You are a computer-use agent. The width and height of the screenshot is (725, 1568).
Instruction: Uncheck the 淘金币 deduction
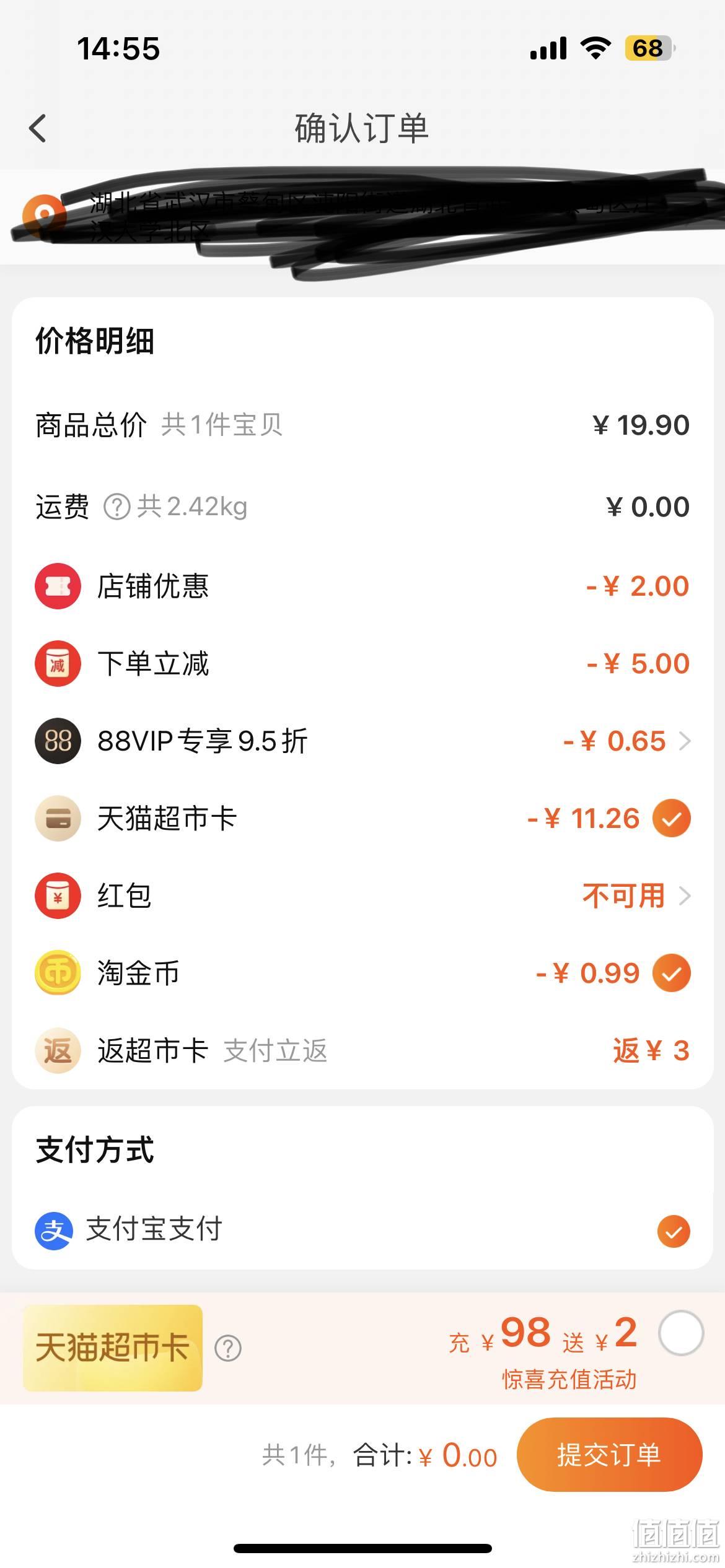click(x=672, y=973)
